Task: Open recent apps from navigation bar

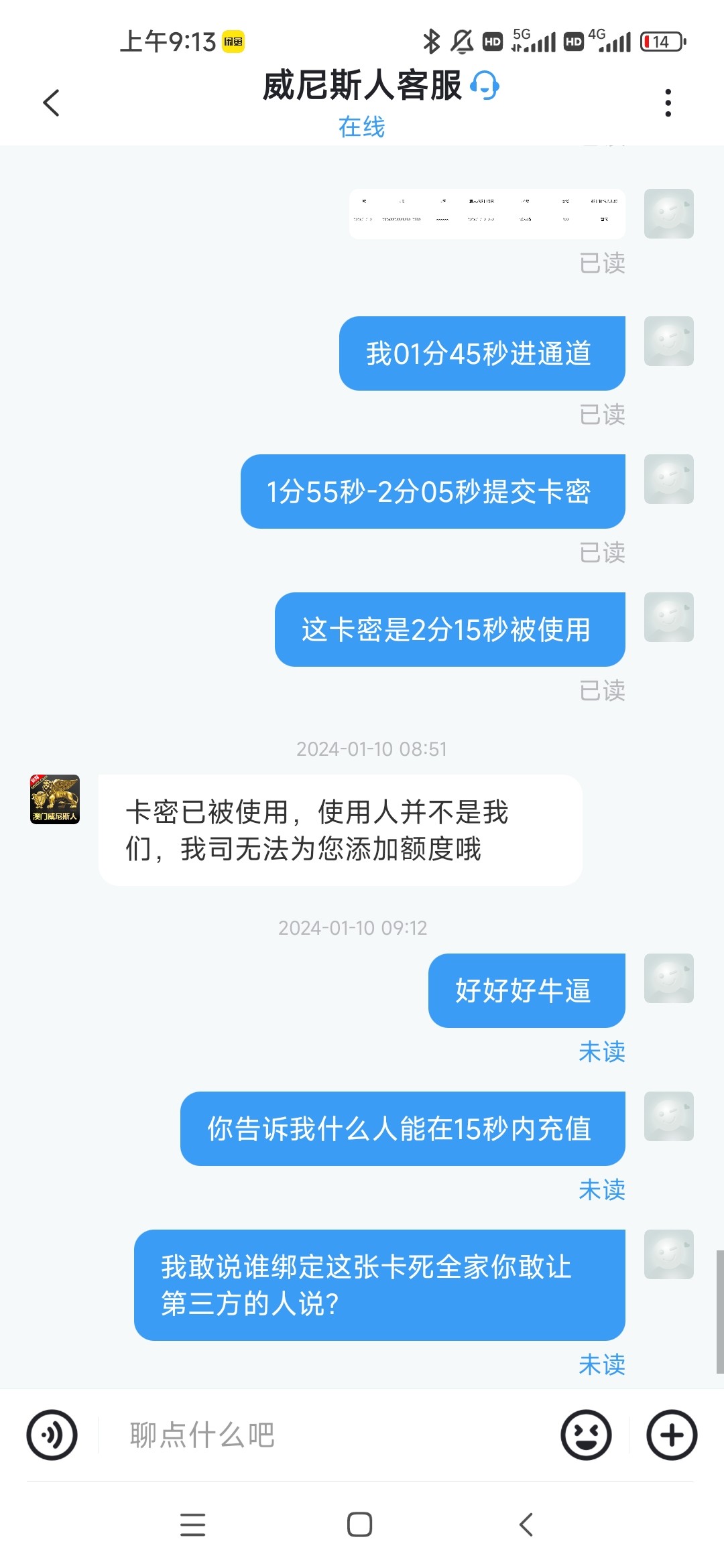Action: [x=192, y=1524]
